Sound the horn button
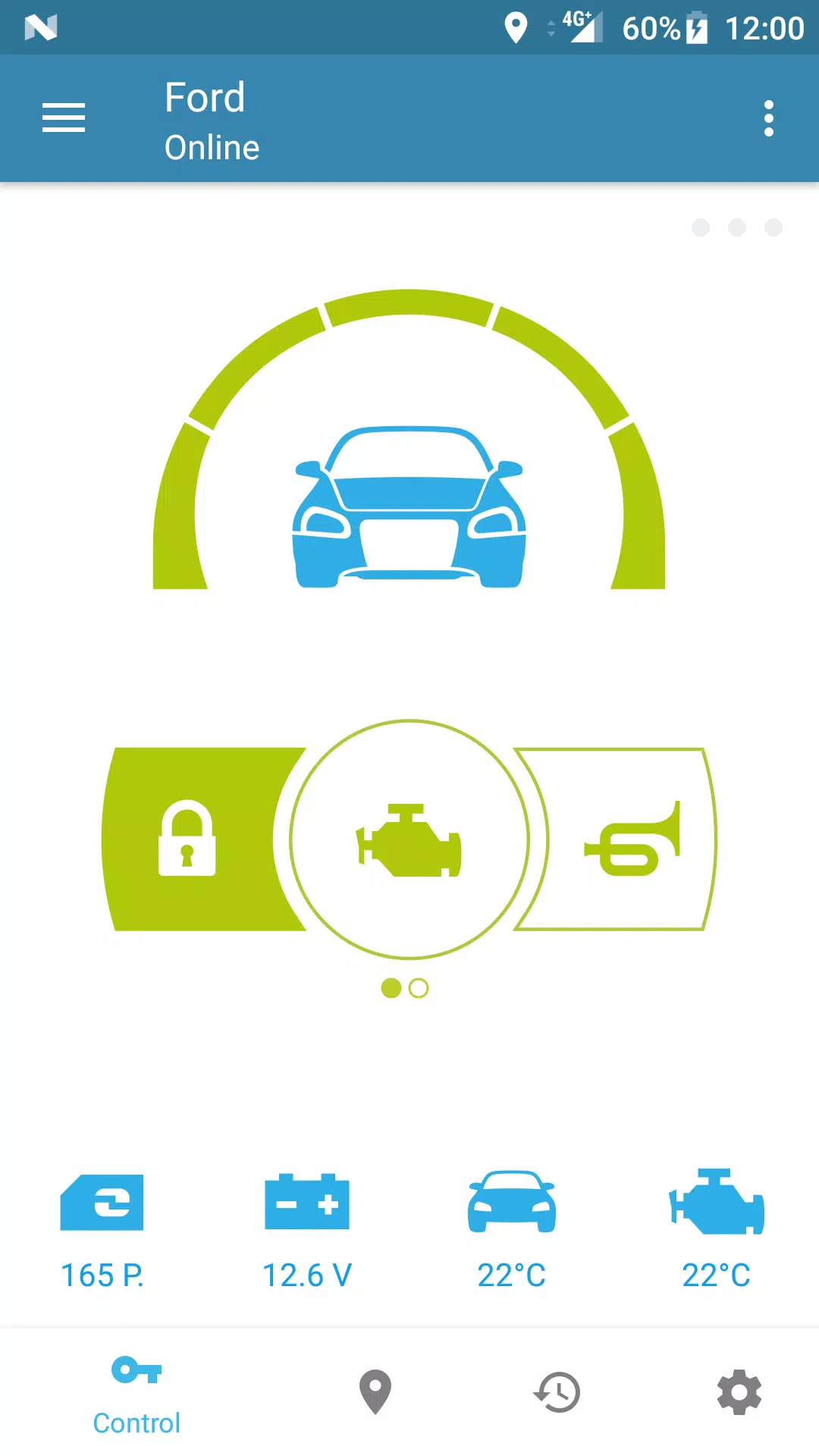819x1456 pixels. [x=615, y=839]
